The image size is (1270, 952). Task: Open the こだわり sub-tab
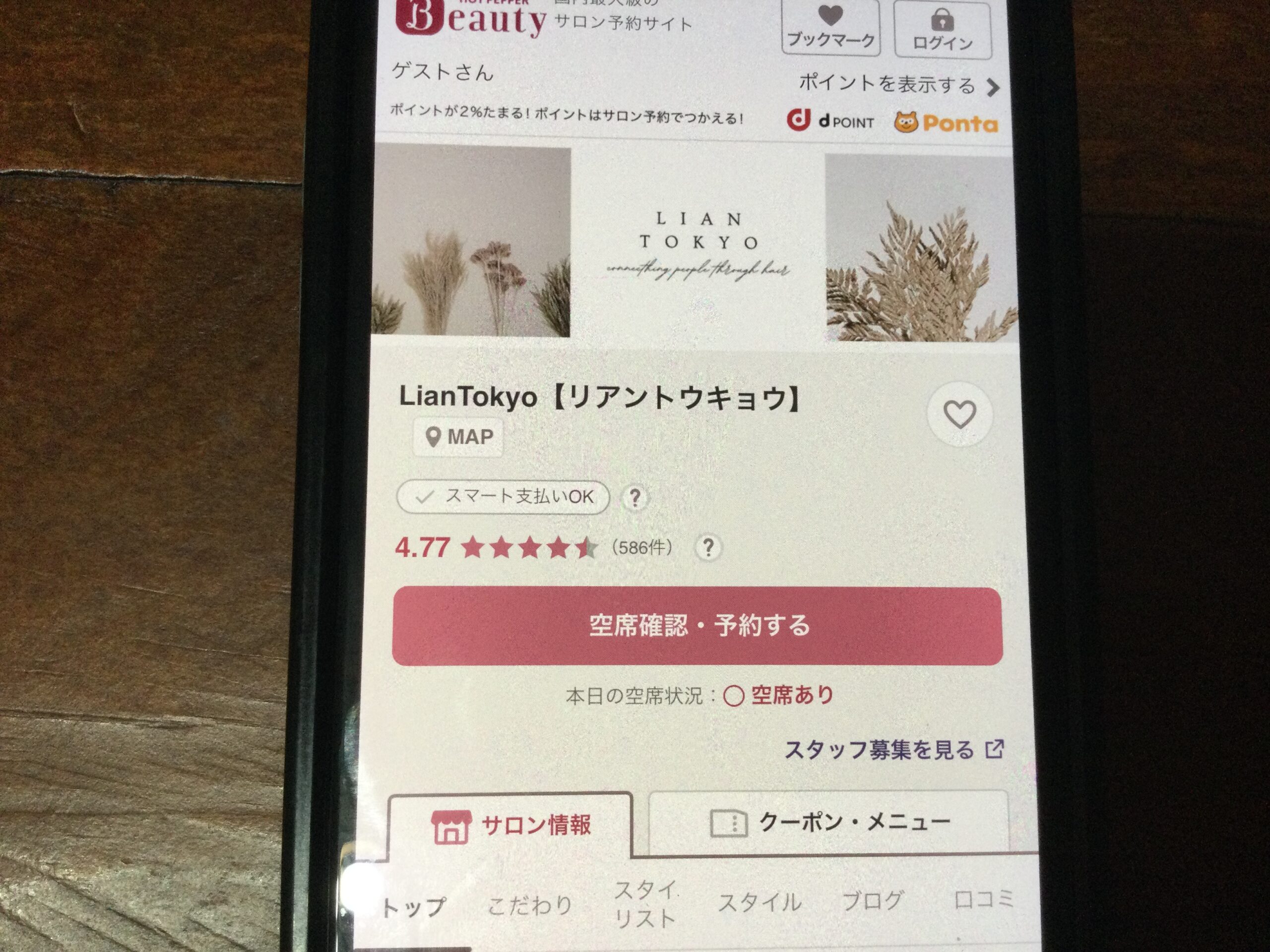(x=529, y=905)
